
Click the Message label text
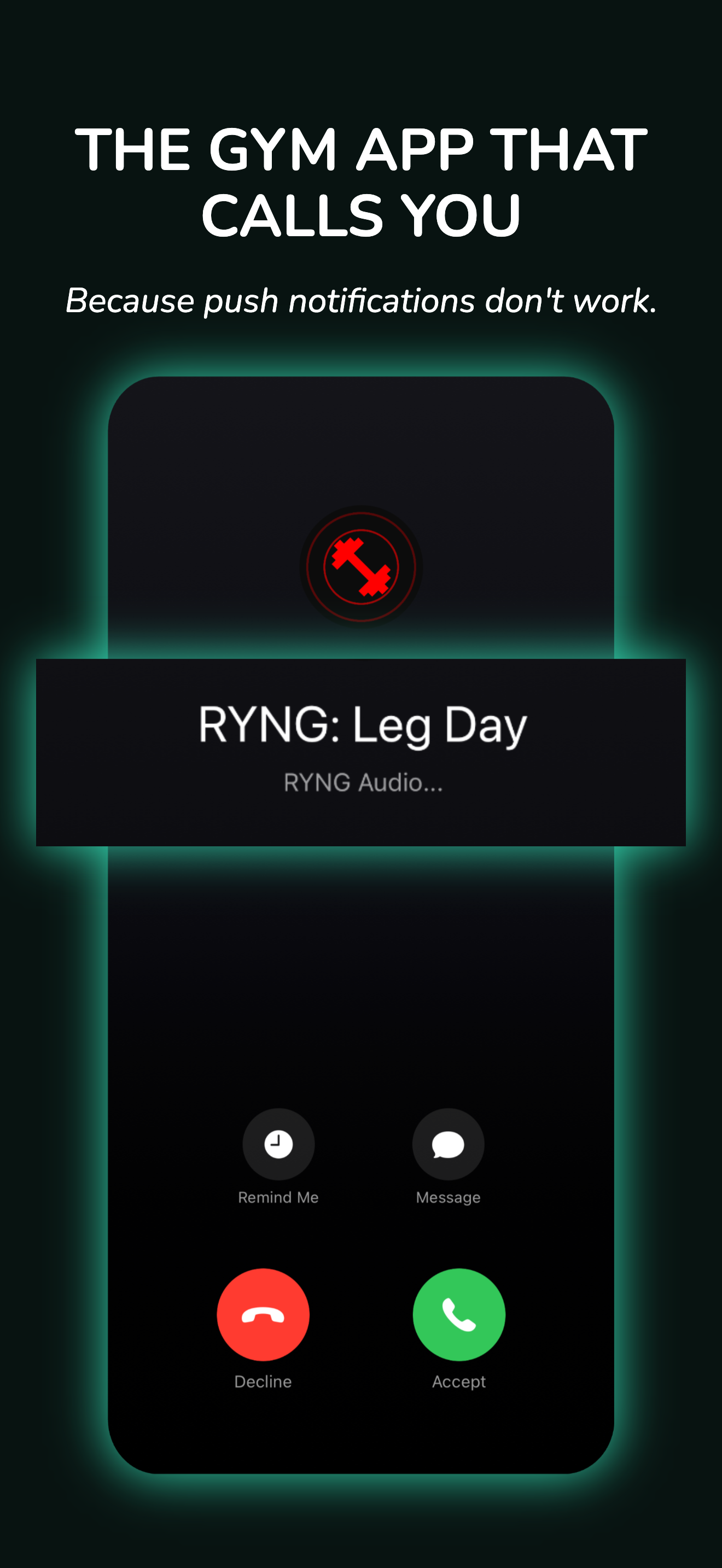coord(447,1196)
